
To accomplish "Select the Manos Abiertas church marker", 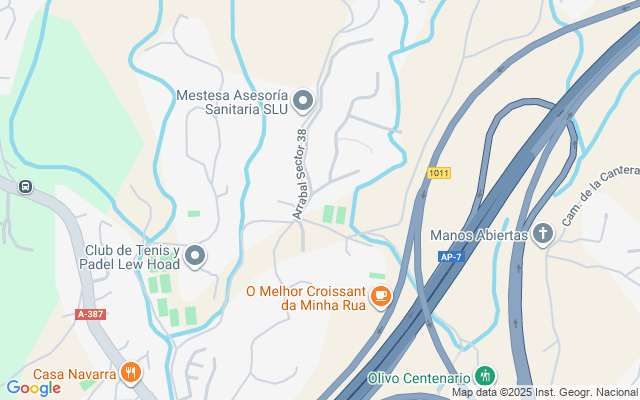I will pos(543,235).
